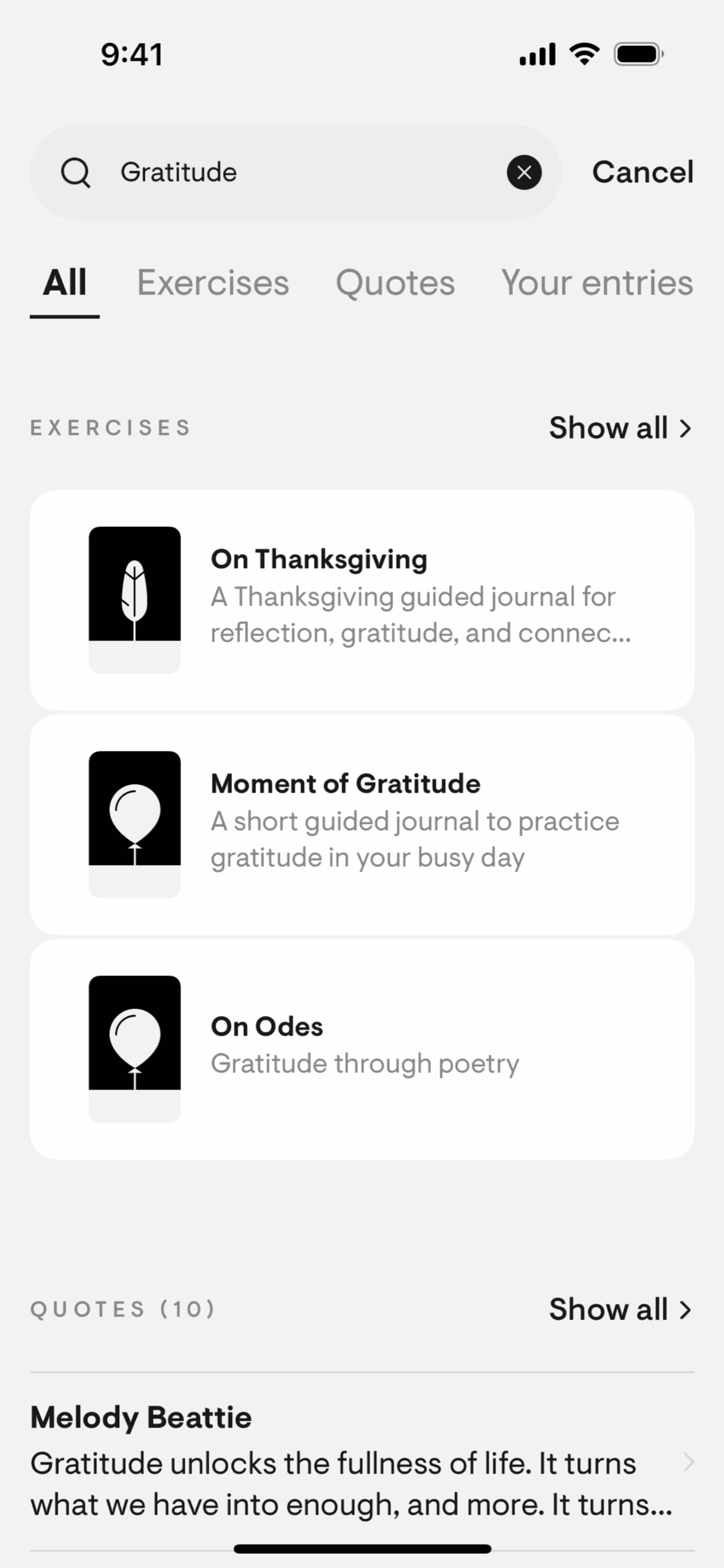The height and width of the screenshot is (1568, 724).
Task: Tap the Gratitude search field
Action: coord(295,172)
